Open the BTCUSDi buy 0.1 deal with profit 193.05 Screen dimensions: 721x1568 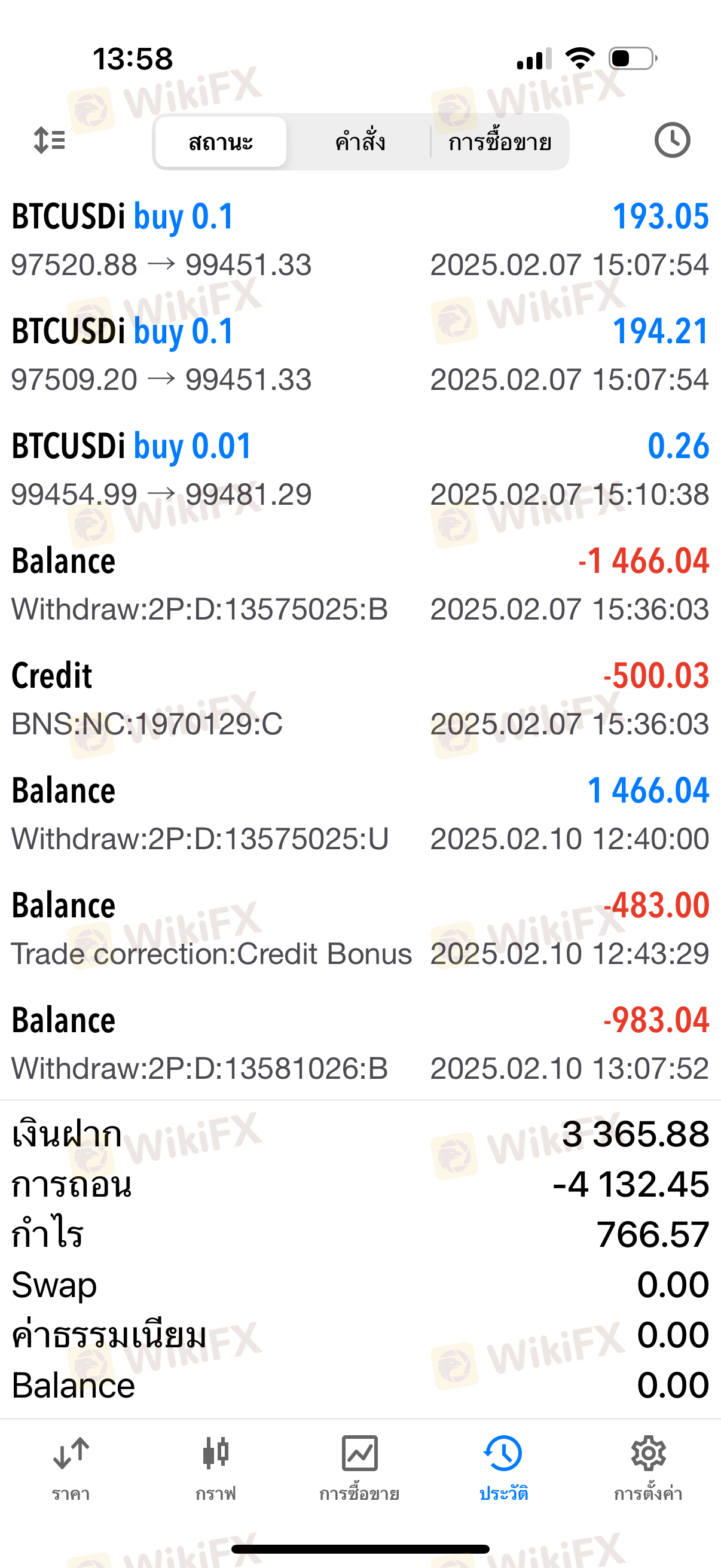point(360,240)
